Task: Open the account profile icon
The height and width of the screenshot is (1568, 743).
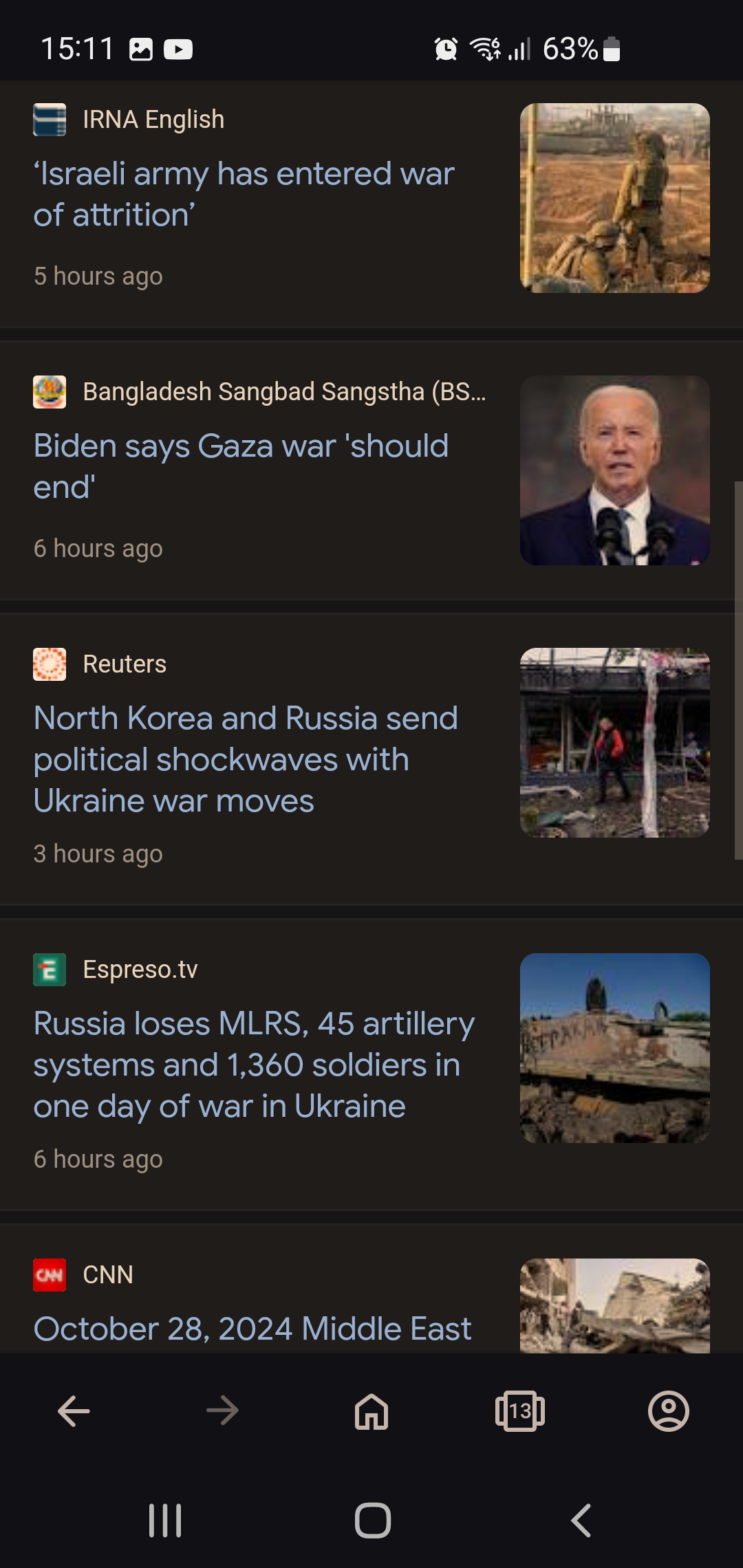Action: click(669, 1411)
